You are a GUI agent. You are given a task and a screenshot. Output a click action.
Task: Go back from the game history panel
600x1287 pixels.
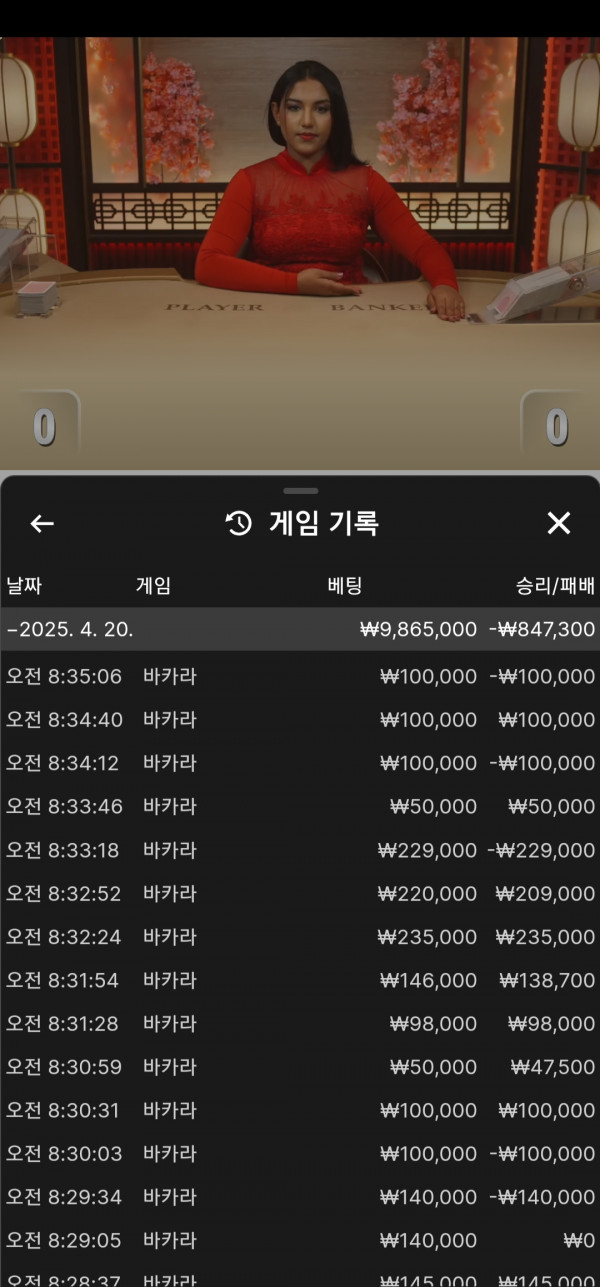[x=42, y=523]
